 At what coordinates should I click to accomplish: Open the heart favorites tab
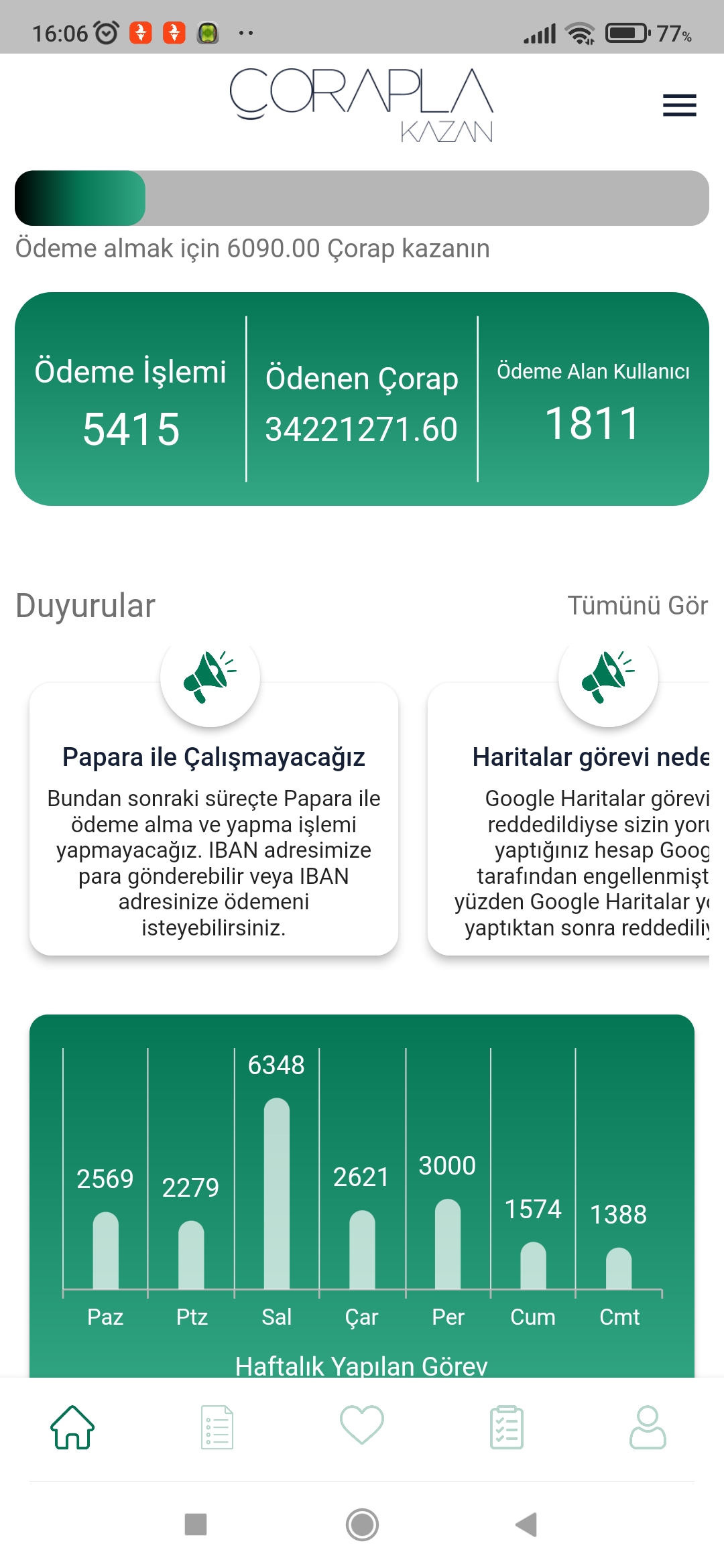(x=362, y=1425)
